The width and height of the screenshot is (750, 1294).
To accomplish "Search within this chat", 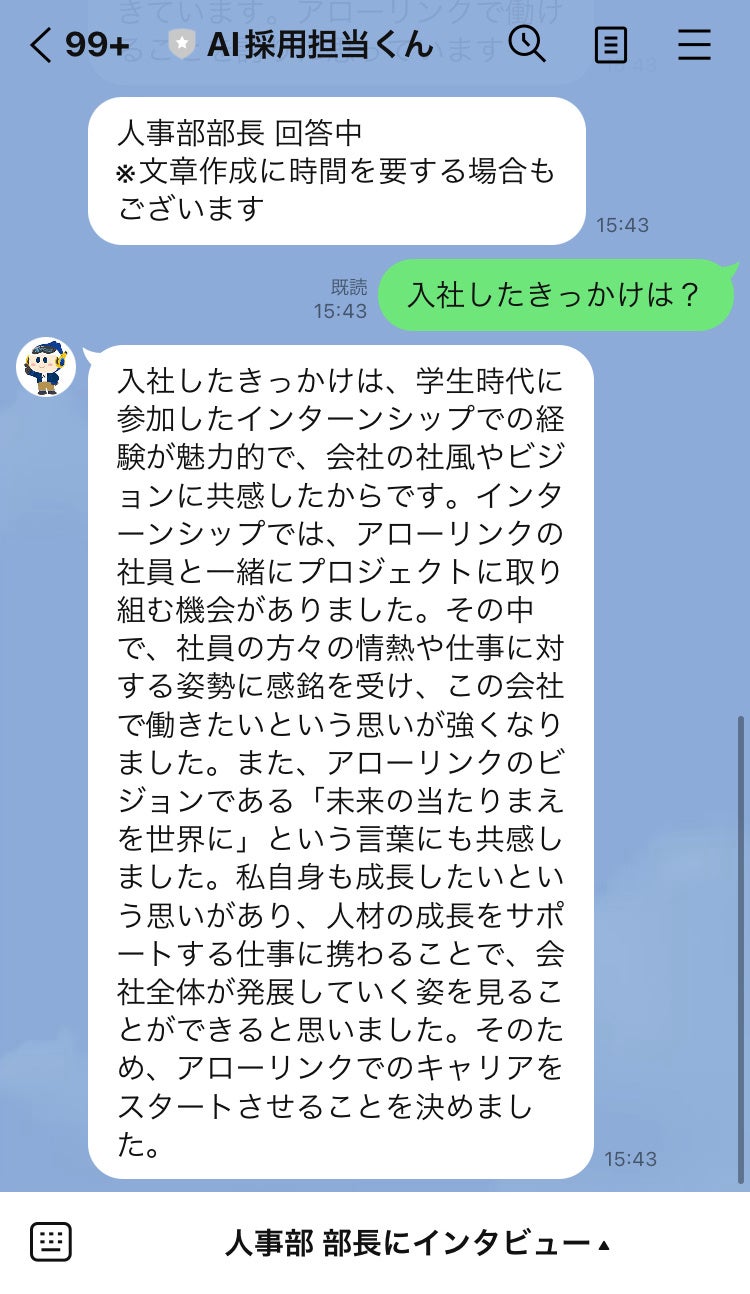I will click(527, 44).
